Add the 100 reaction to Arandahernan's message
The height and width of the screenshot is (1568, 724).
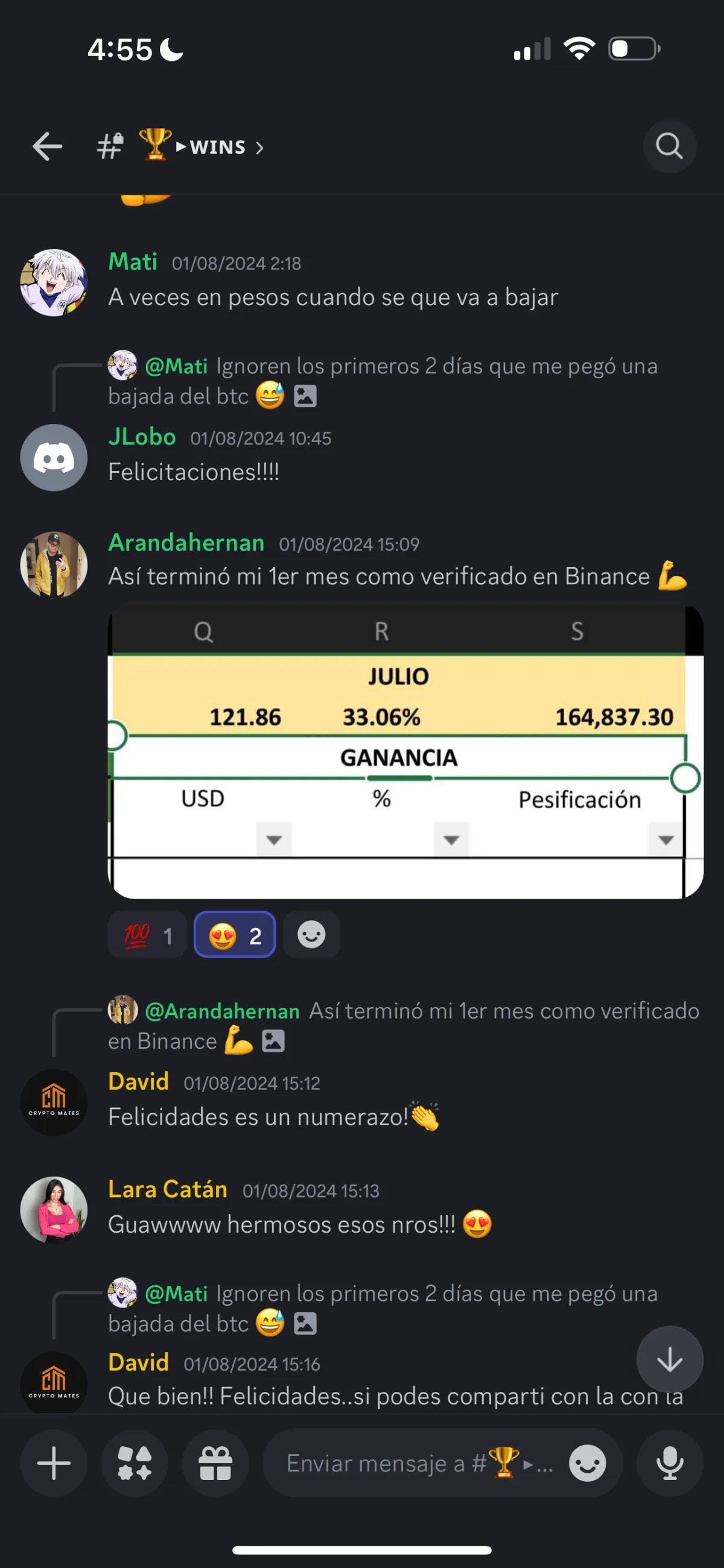pos(147,935)
